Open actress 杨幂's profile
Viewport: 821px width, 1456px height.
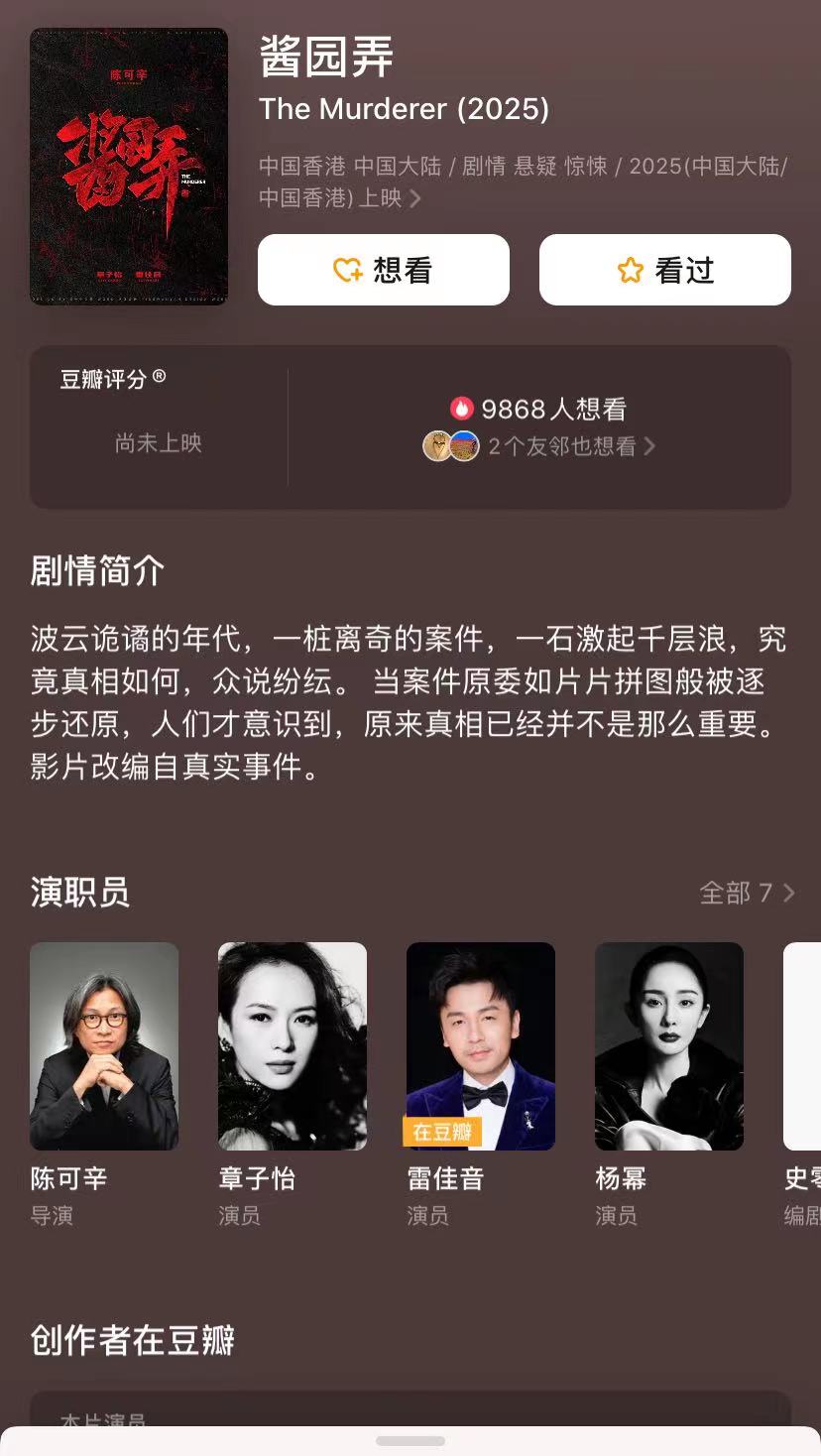click(x=669, y=1046)
